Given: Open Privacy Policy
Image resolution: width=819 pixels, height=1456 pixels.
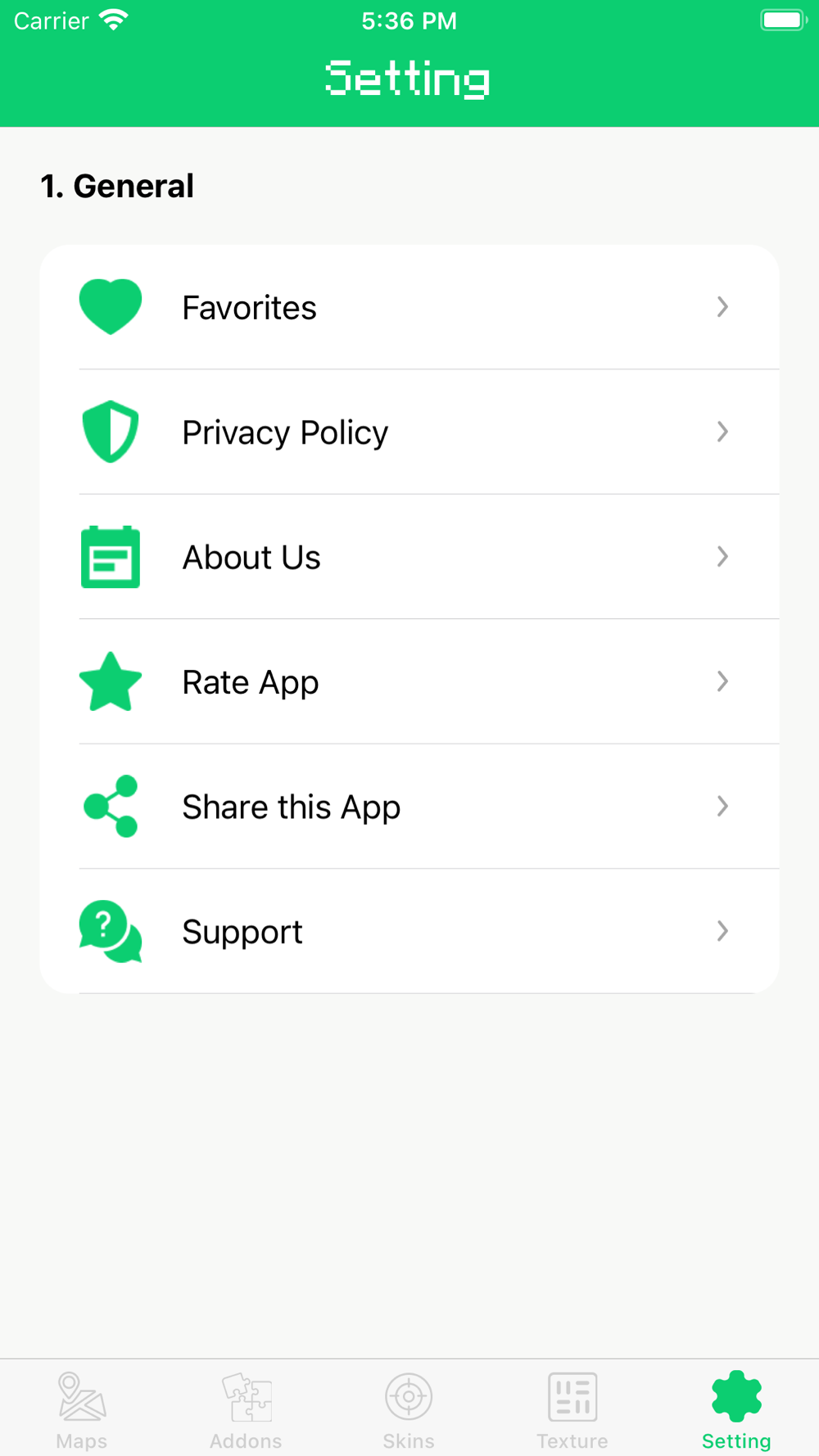Looking at the screenshot, I should coord(409,432).
